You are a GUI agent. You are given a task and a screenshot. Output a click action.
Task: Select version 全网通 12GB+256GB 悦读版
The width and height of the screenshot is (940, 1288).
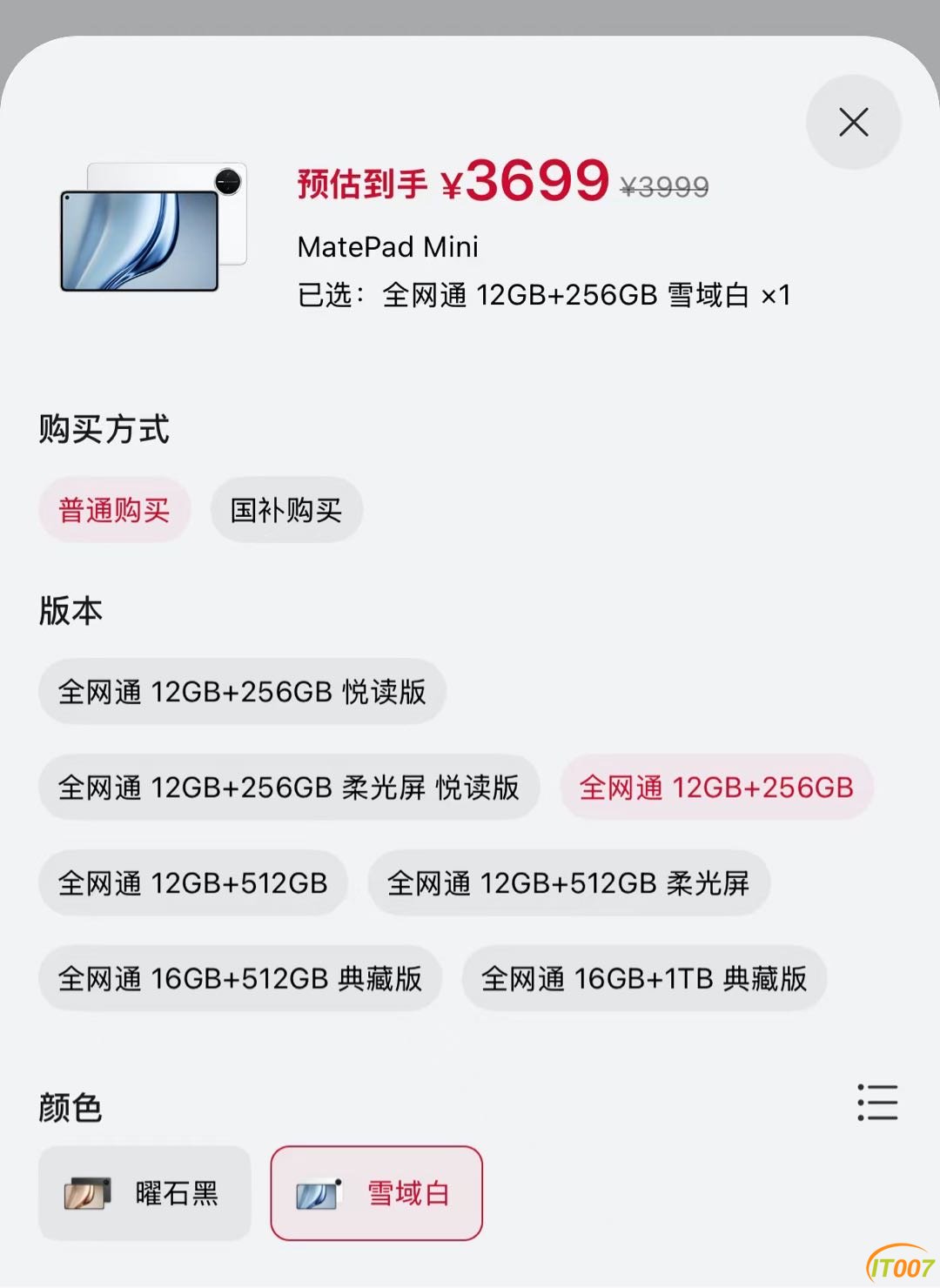pos(241,691)
